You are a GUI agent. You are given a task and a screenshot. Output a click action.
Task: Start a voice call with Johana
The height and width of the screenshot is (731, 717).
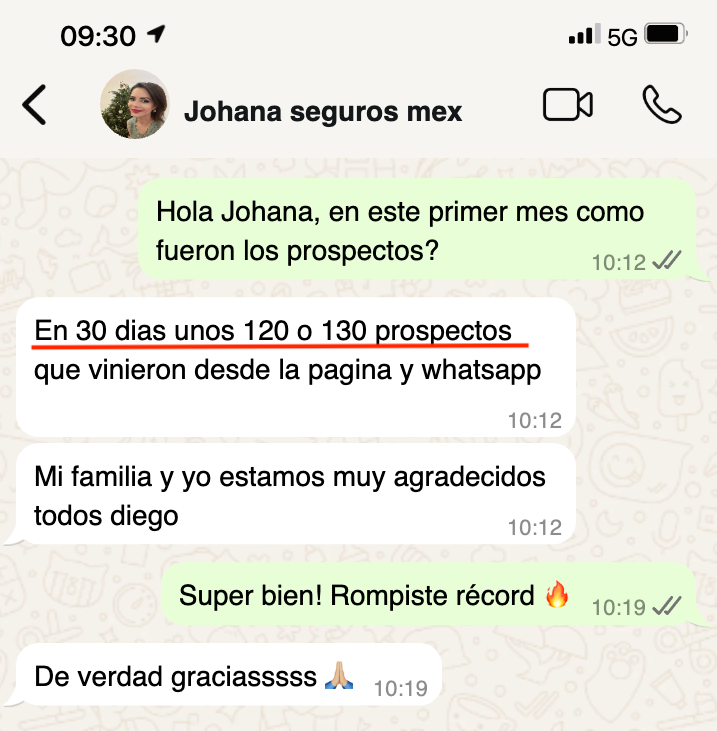661,105
